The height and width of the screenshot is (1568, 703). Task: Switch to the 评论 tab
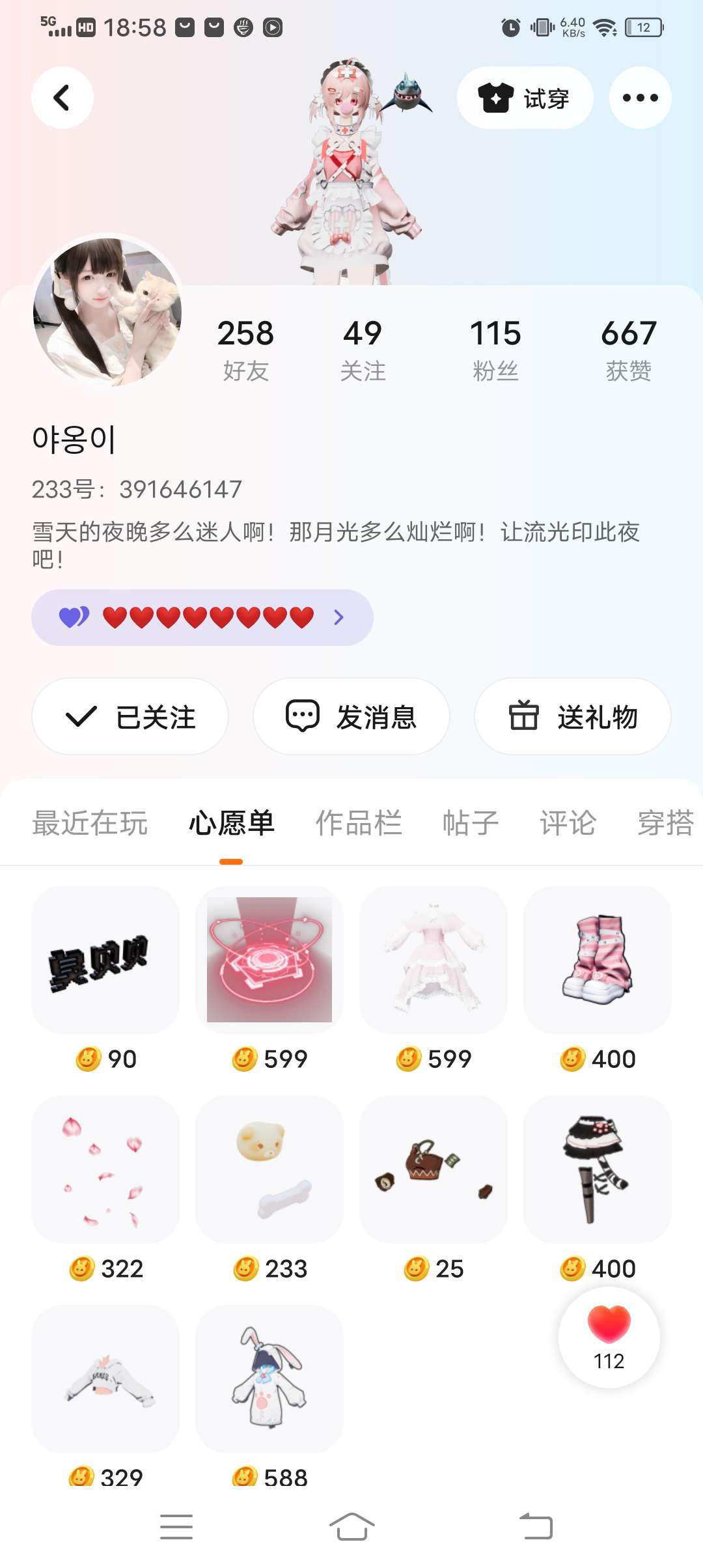click(568, 823)
